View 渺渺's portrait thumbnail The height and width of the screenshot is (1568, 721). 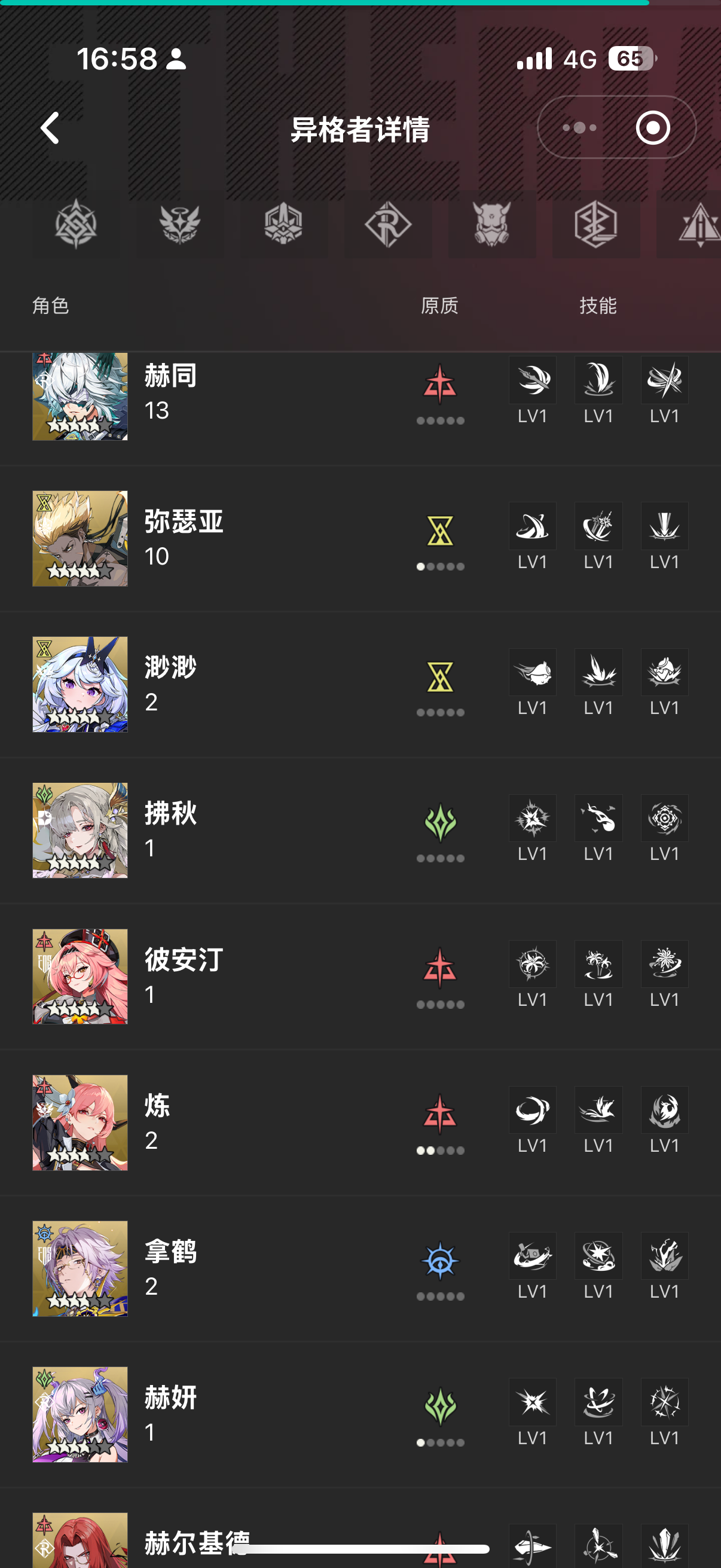click(x=80, y=684)
